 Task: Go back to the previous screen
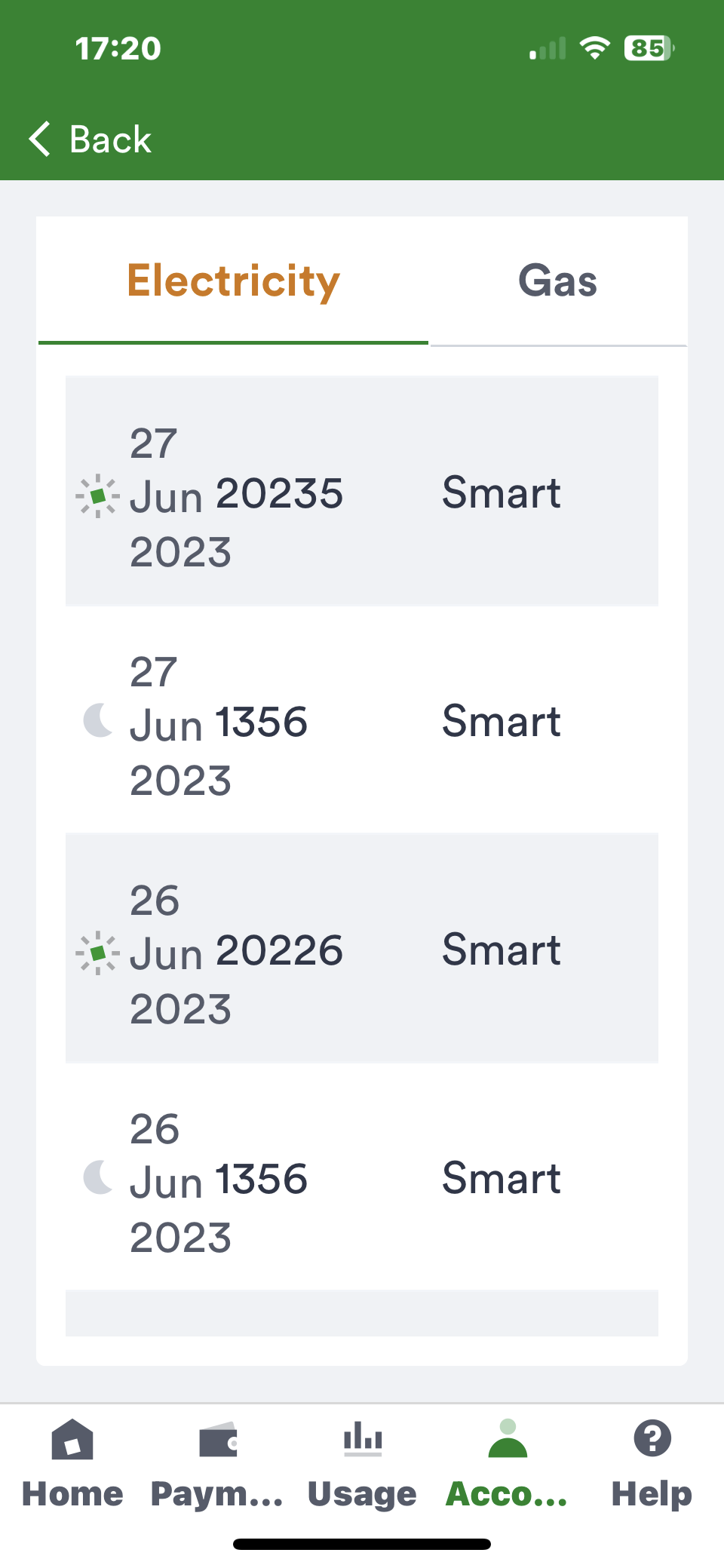point(90,140)
